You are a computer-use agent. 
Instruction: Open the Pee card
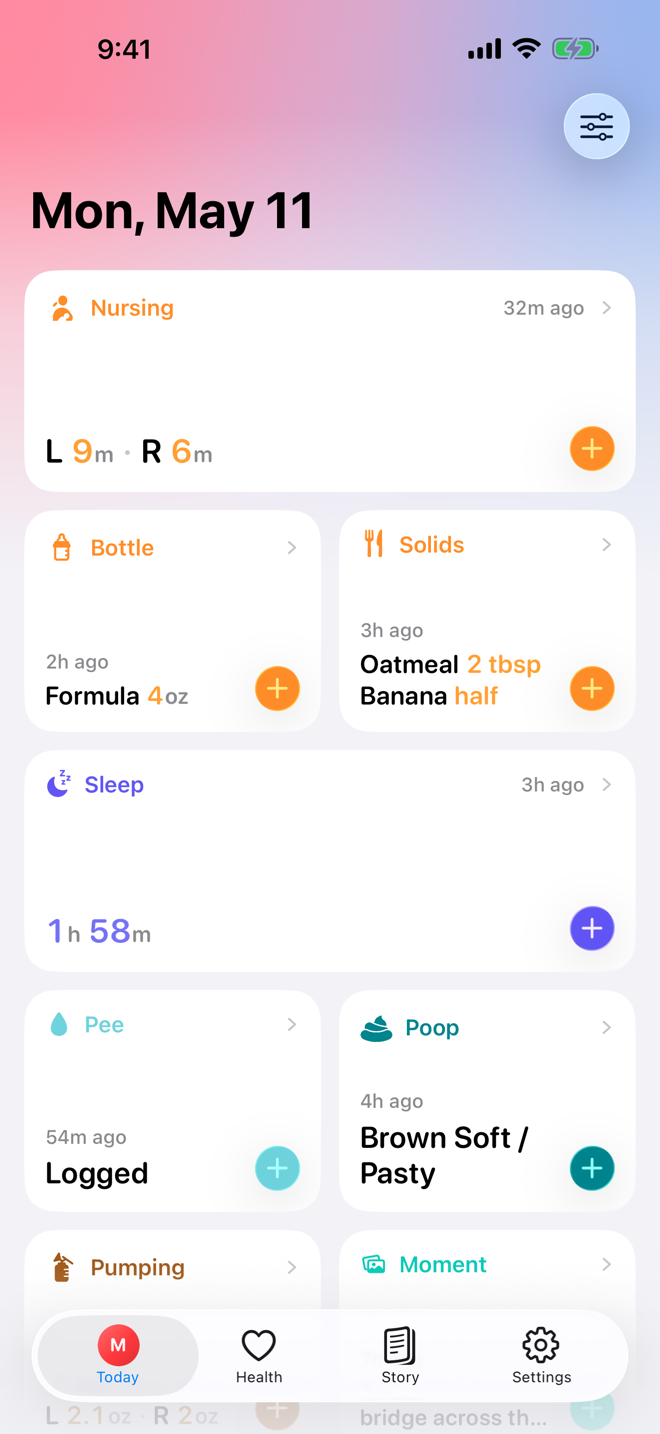[x=173, y=1101]
